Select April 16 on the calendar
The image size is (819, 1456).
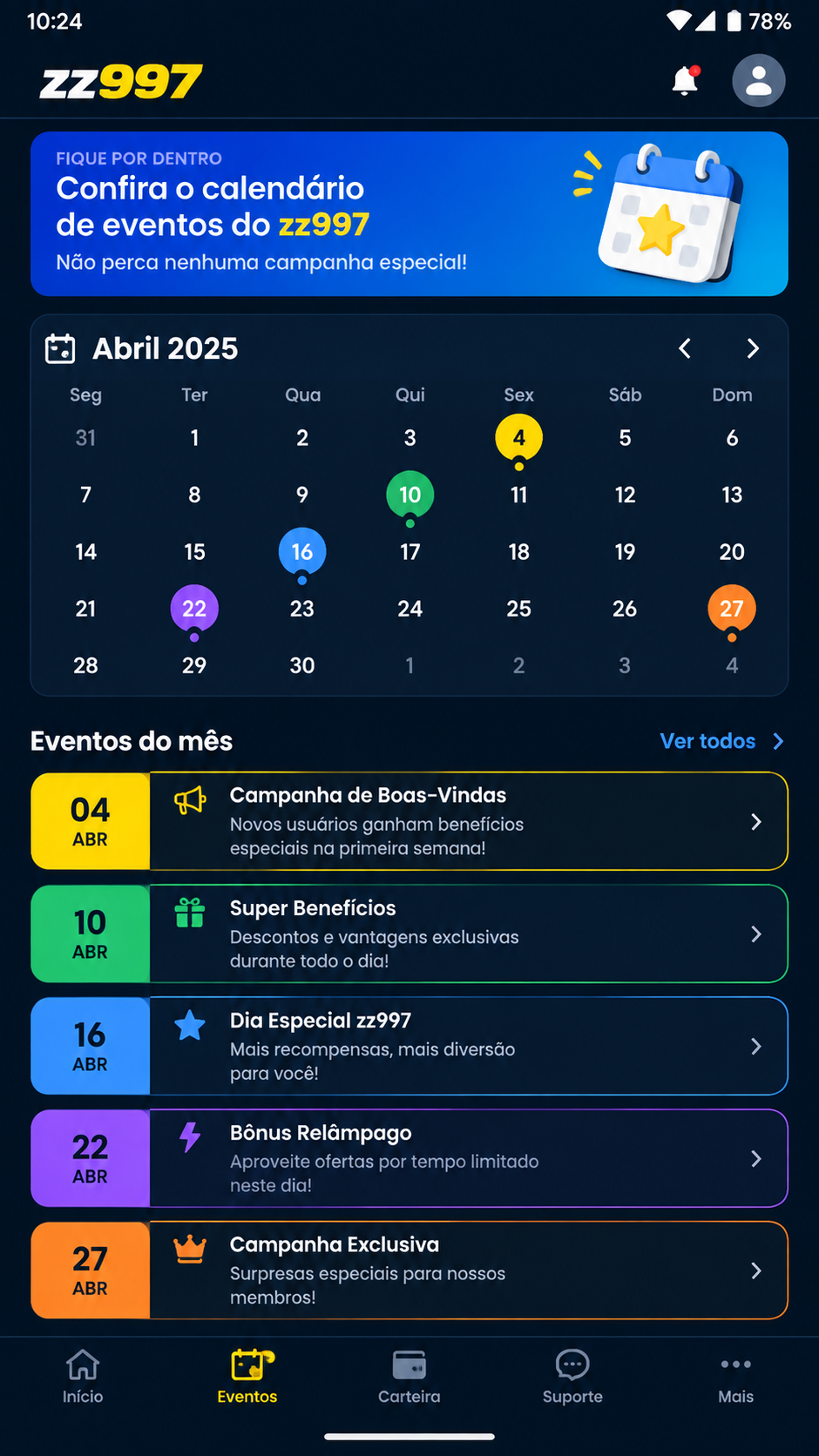pos(302,551)
